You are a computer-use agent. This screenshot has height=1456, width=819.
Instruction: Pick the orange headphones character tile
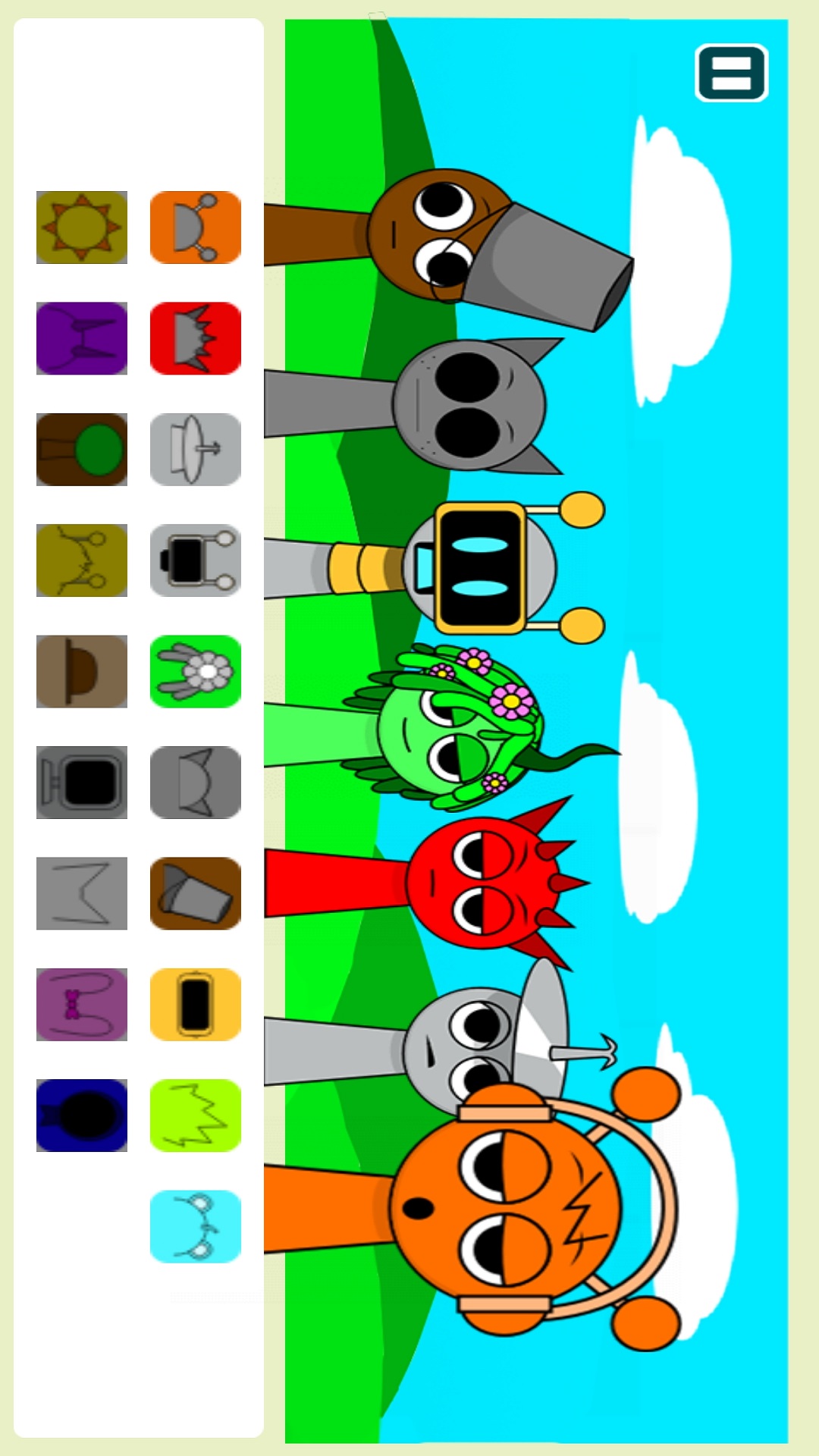196,227
